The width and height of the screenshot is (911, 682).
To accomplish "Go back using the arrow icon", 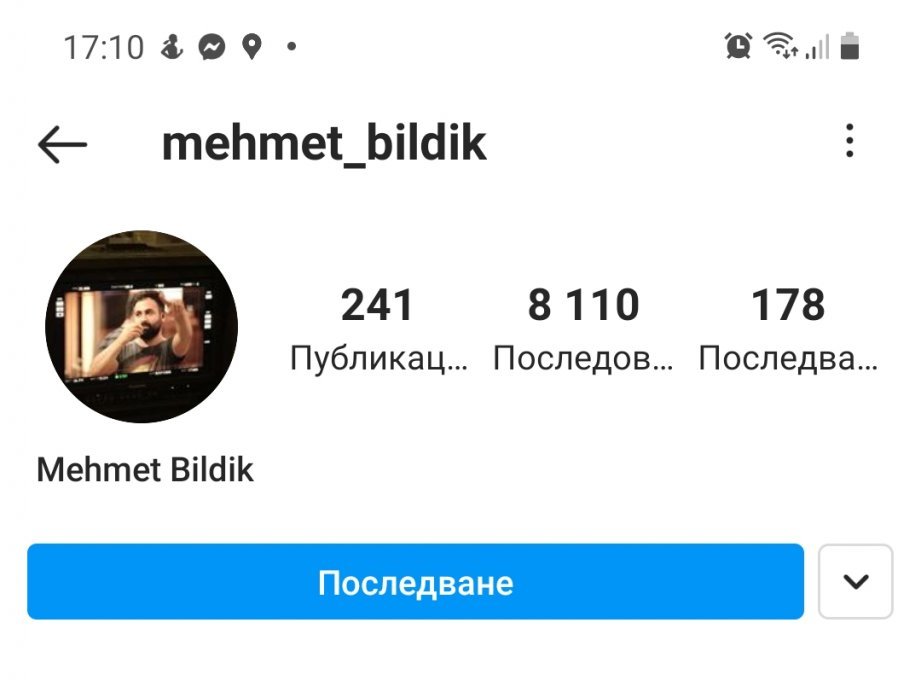I will click(x=62, y=145).
